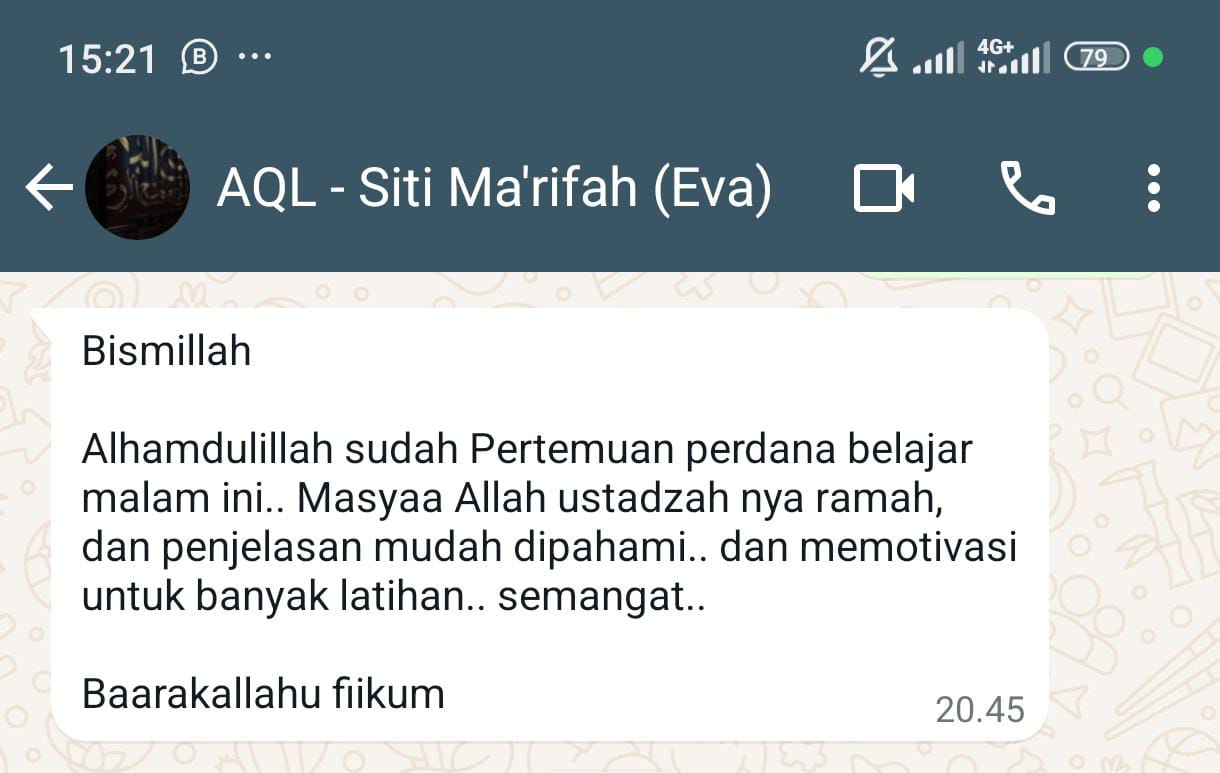Open AQL - Siti Ma'rifah (Eva) contact info
Image resolution: width=1220 pixels, height=773 pixels.
(494, 188)
